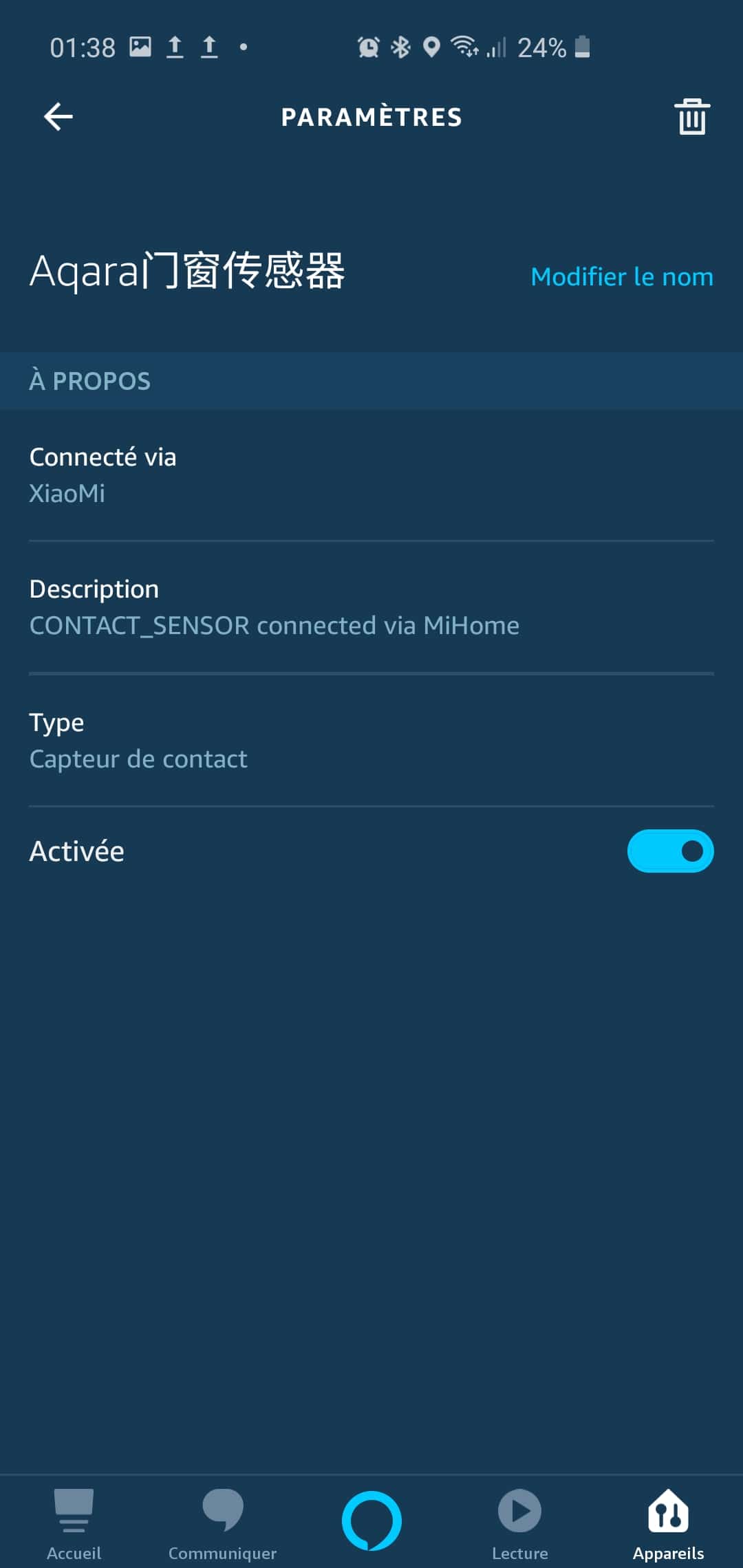
Task: Delete this device with the trash icon
Action: (692, 116)
